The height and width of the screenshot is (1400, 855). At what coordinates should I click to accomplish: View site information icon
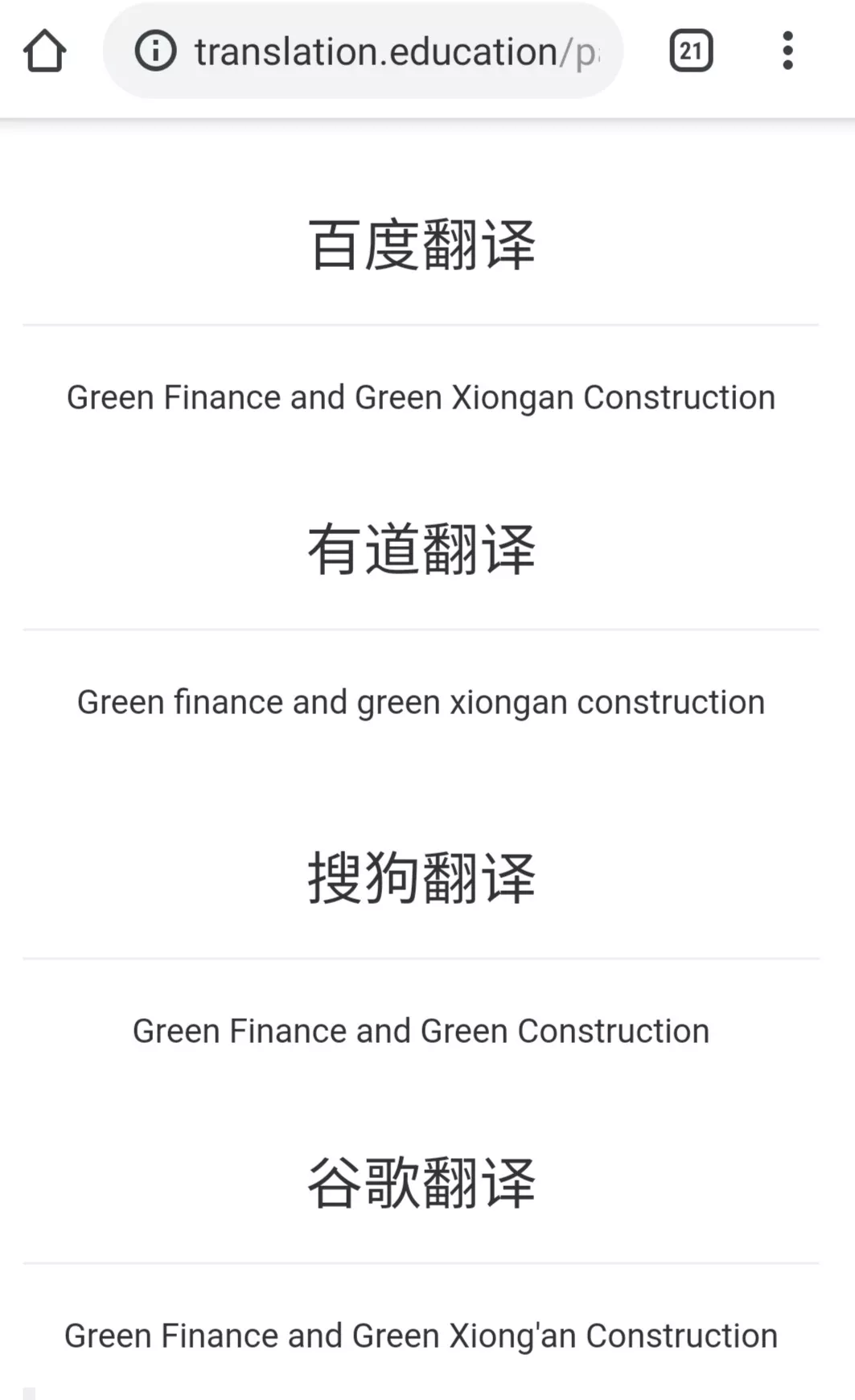(x=155, y=51)
